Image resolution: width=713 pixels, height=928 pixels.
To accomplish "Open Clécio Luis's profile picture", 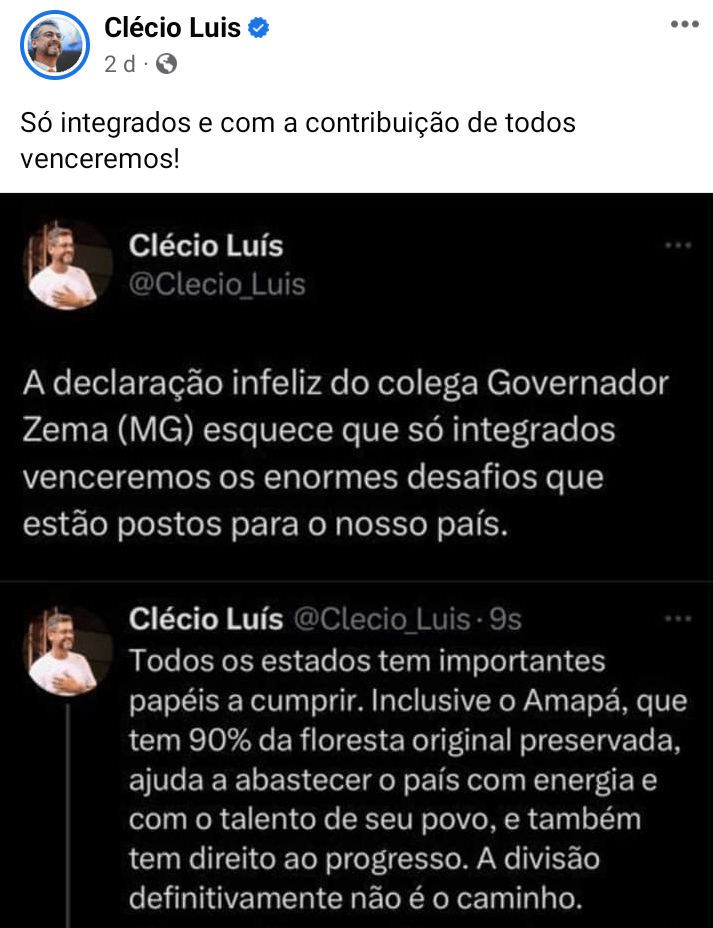I will pos(54,45).
